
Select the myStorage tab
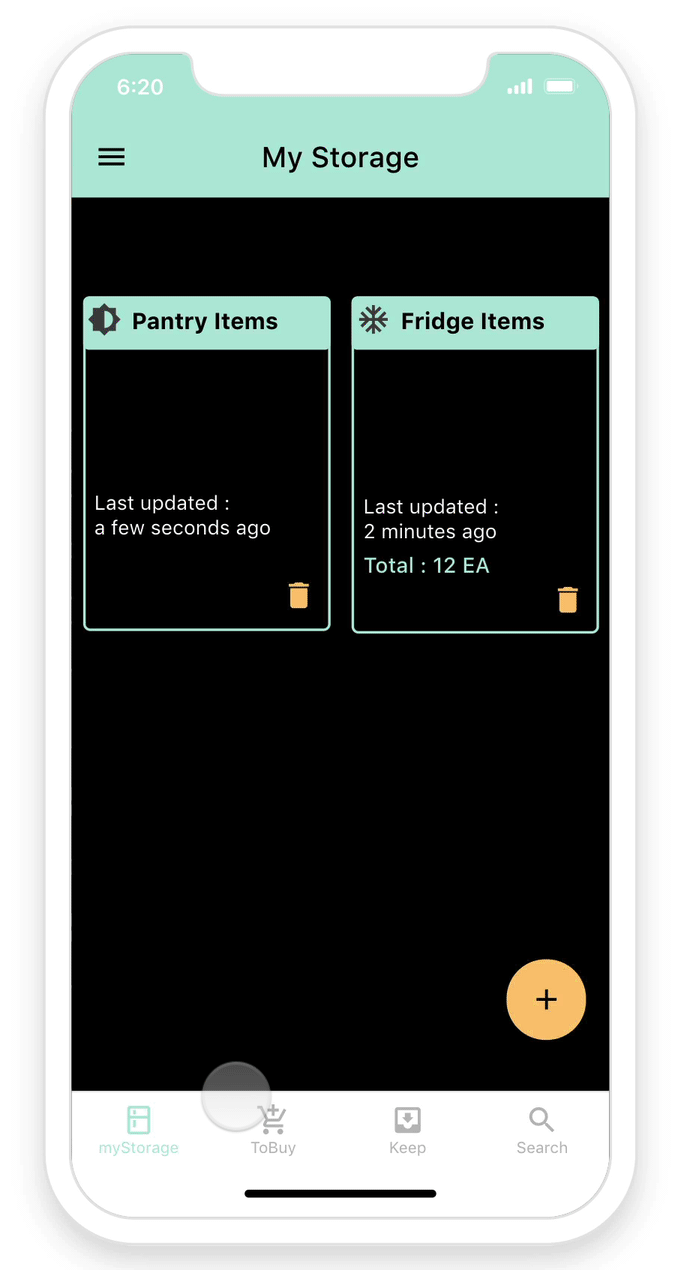pos(139,1130)
